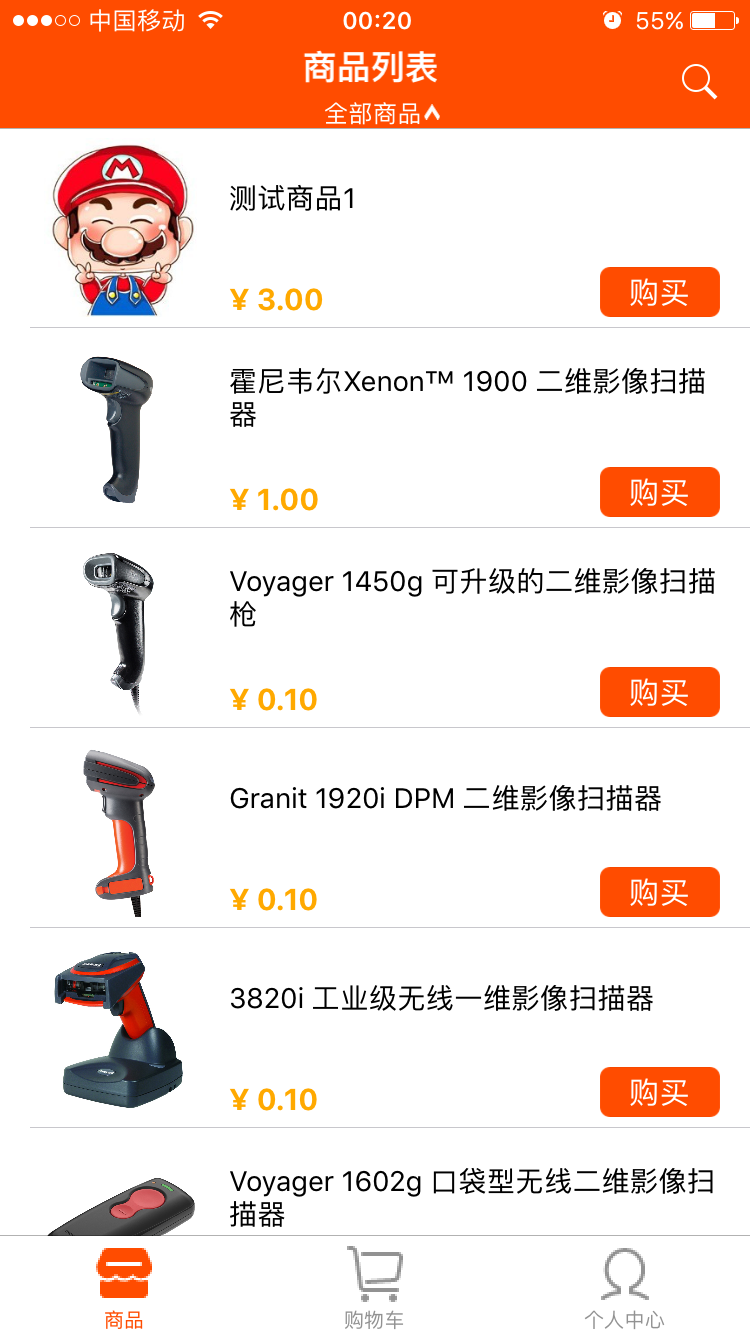Screen dimensions: 750x1334
Task: Switch to the 购物车 tab
Action: coord(374,1288)
